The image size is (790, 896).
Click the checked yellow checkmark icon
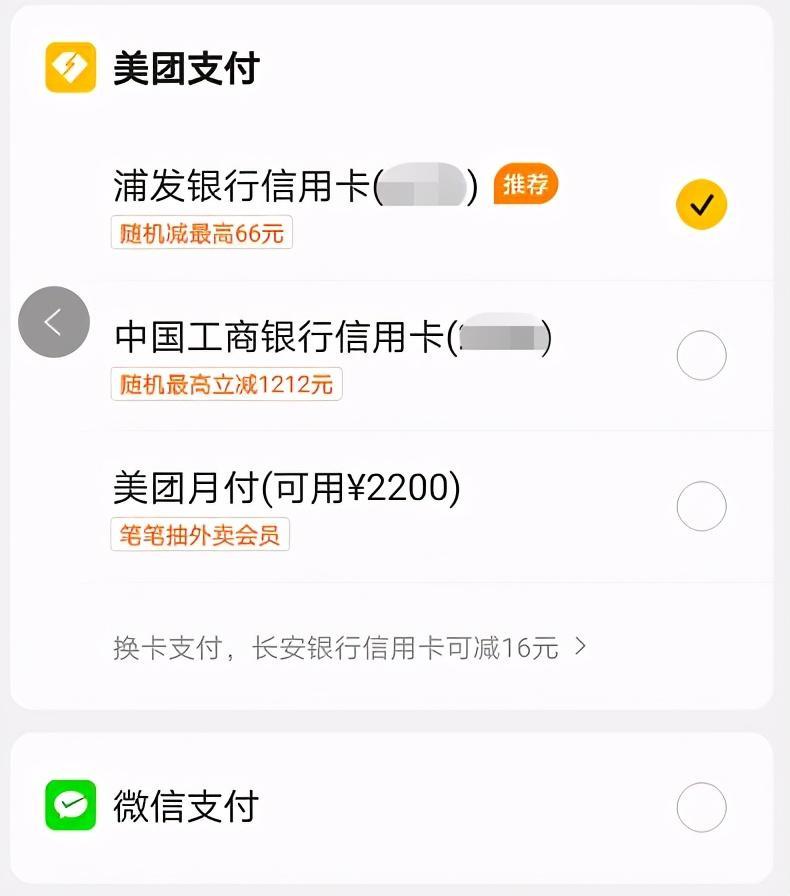coord(702,203)
